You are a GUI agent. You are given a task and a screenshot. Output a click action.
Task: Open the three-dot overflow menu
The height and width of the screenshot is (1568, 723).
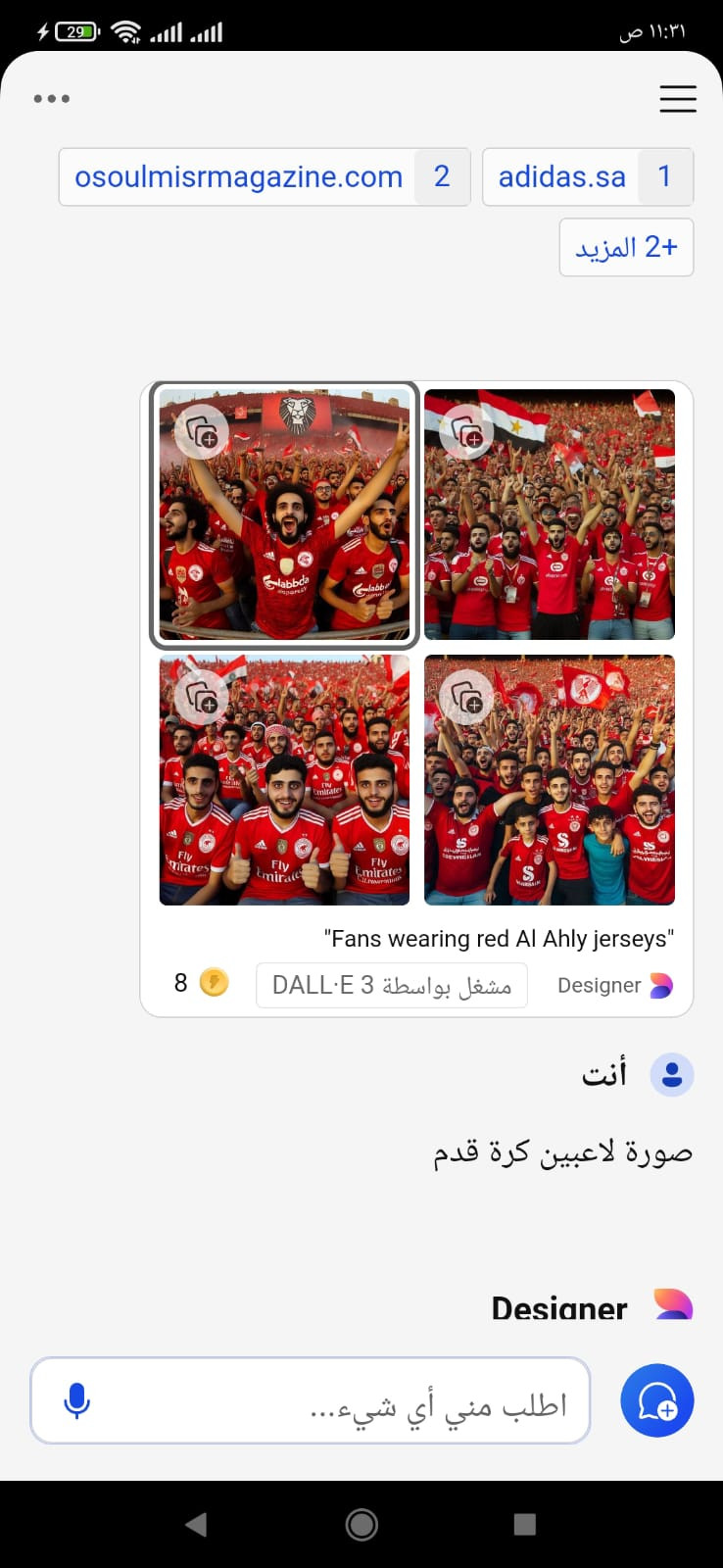(51, 98)
